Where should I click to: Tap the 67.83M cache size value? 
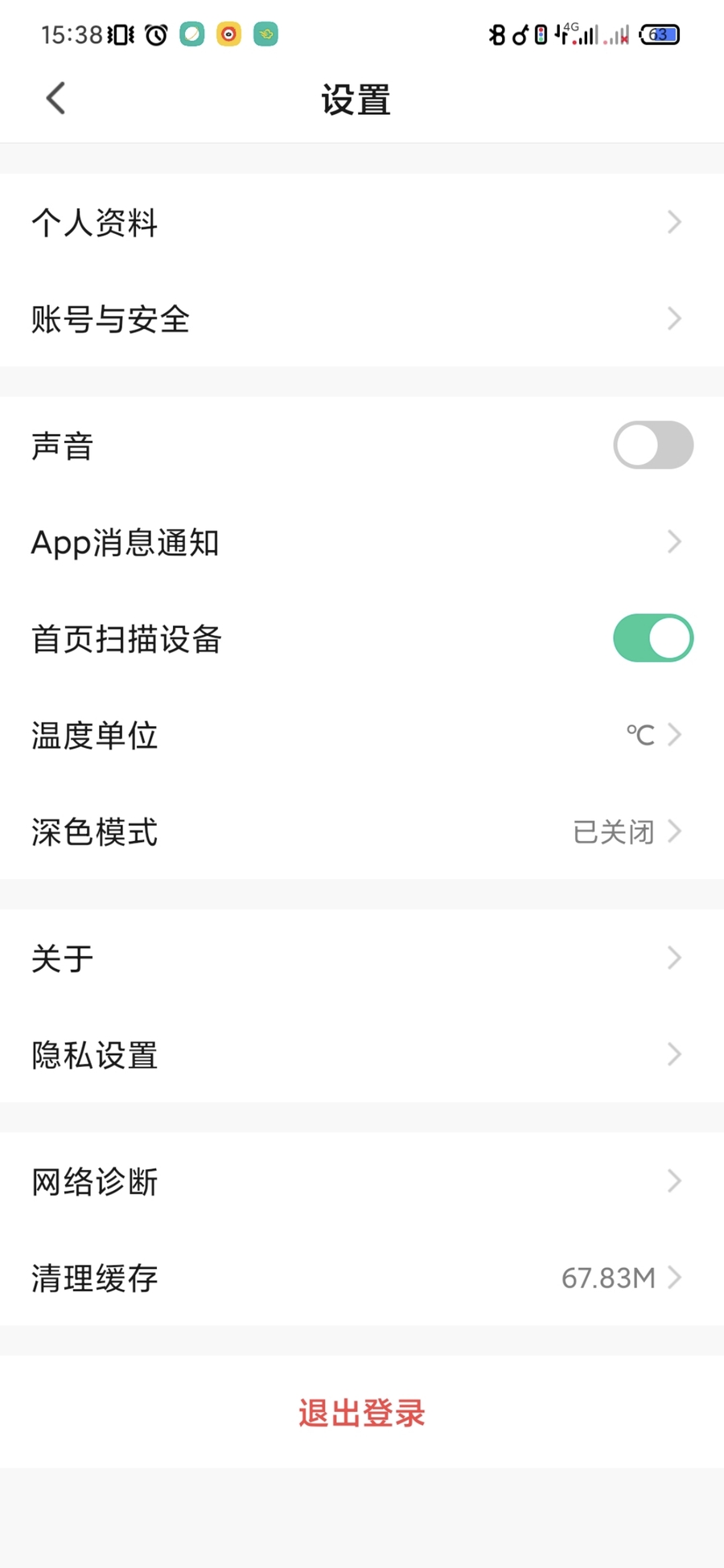coord(607,1278)
